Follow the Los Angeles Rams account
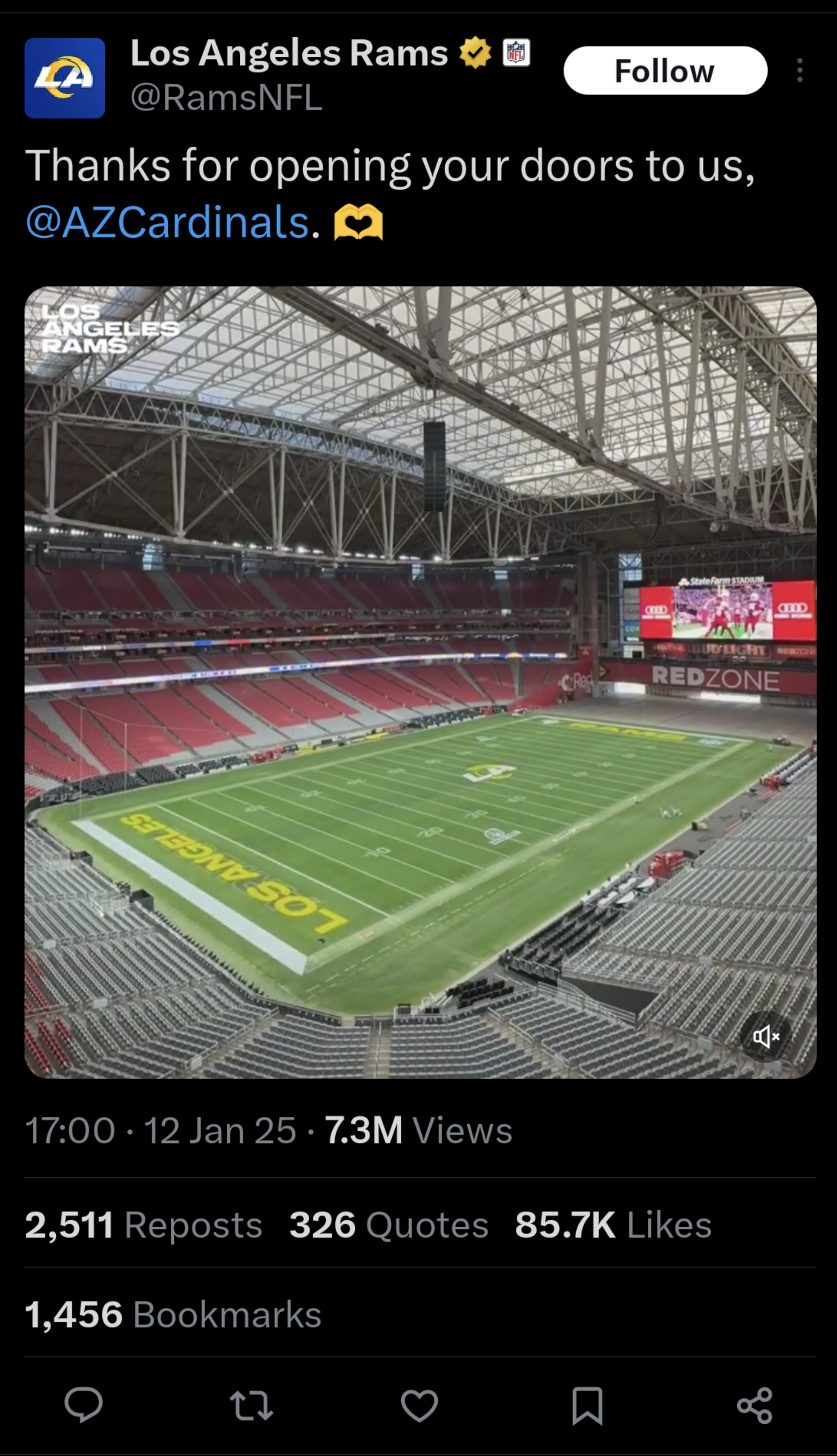Screen dimensions: 837x1456 pos(665,71)
